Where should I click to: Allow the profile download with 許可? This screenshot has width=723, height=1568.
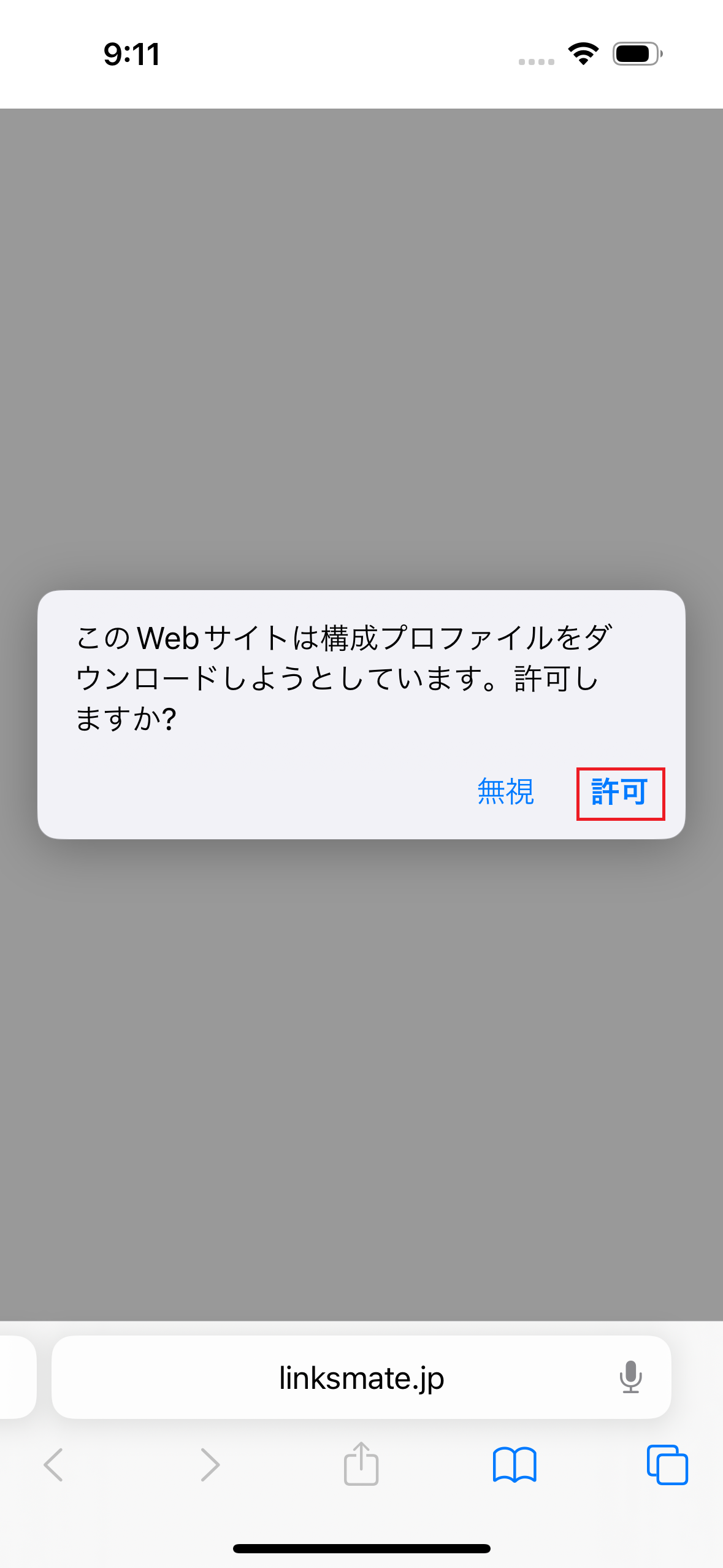(620, 793)
